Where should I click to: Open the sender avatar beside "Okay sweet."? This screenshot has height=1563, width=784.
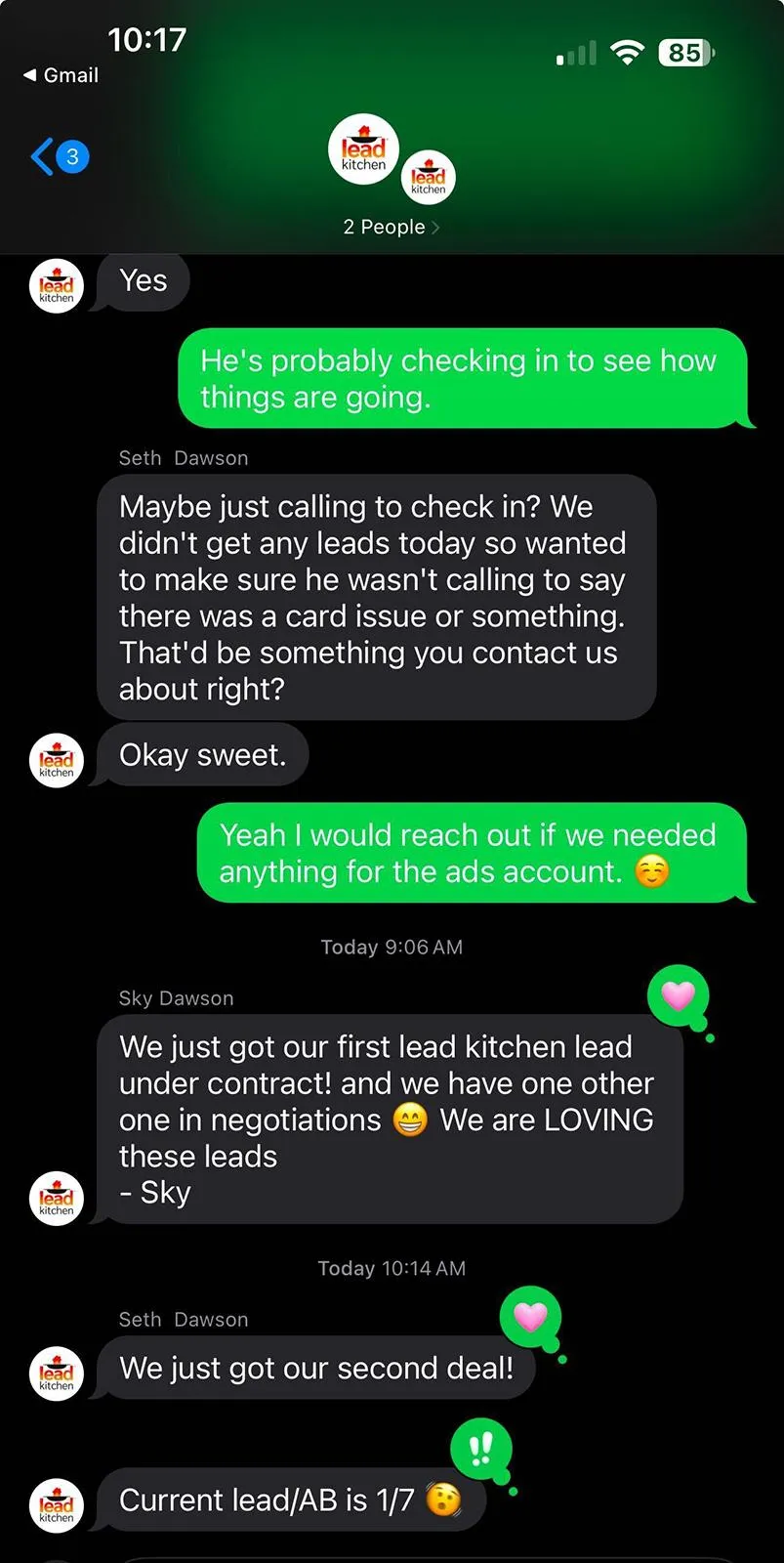pos(57,760)
